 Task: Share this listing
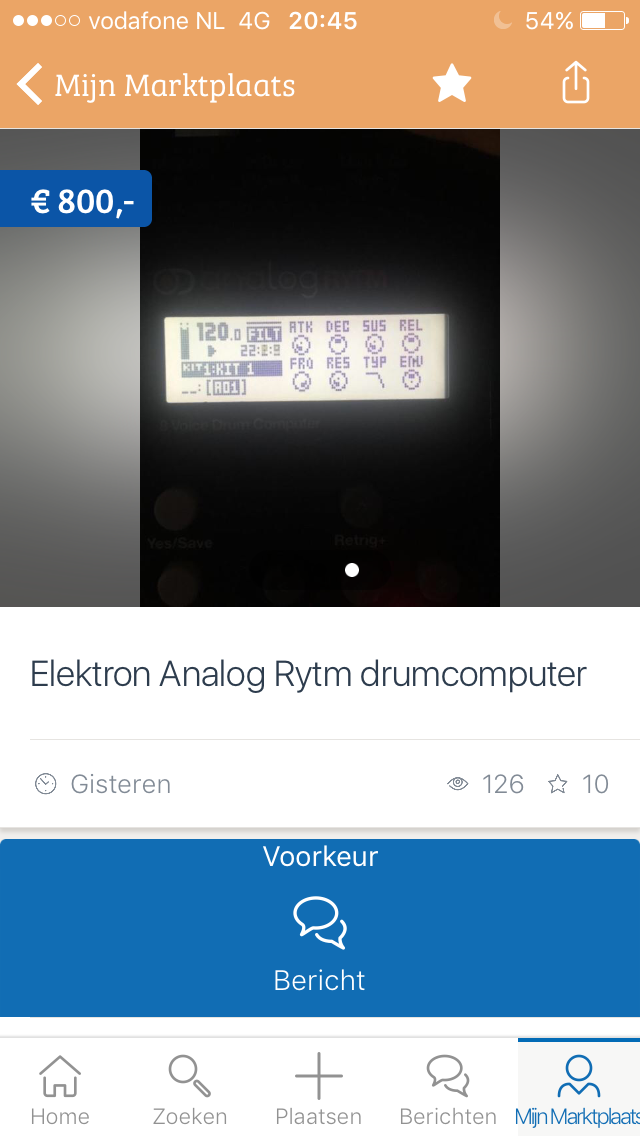[576, 84]
